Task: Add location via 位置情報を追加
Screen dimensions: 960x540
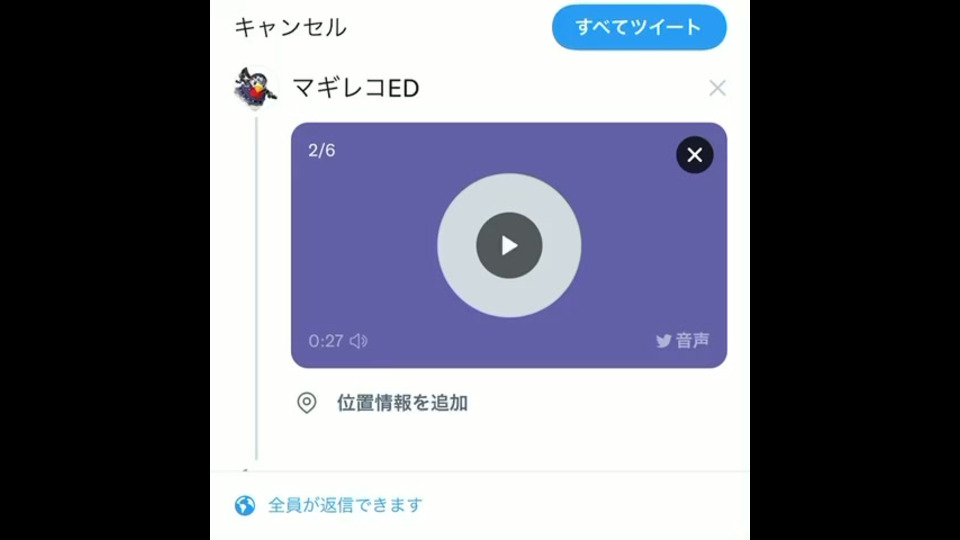Action: (x=401, y=403)
